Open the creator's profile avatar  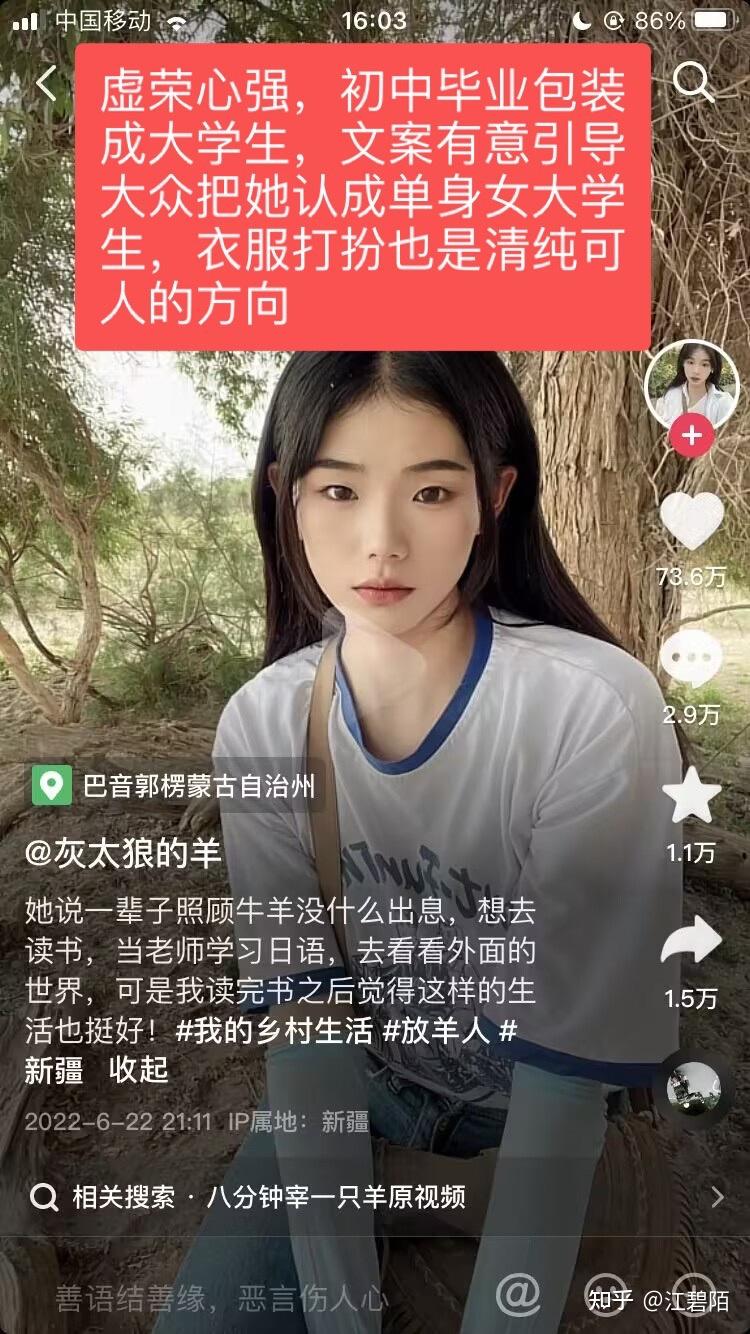point(691,386)
